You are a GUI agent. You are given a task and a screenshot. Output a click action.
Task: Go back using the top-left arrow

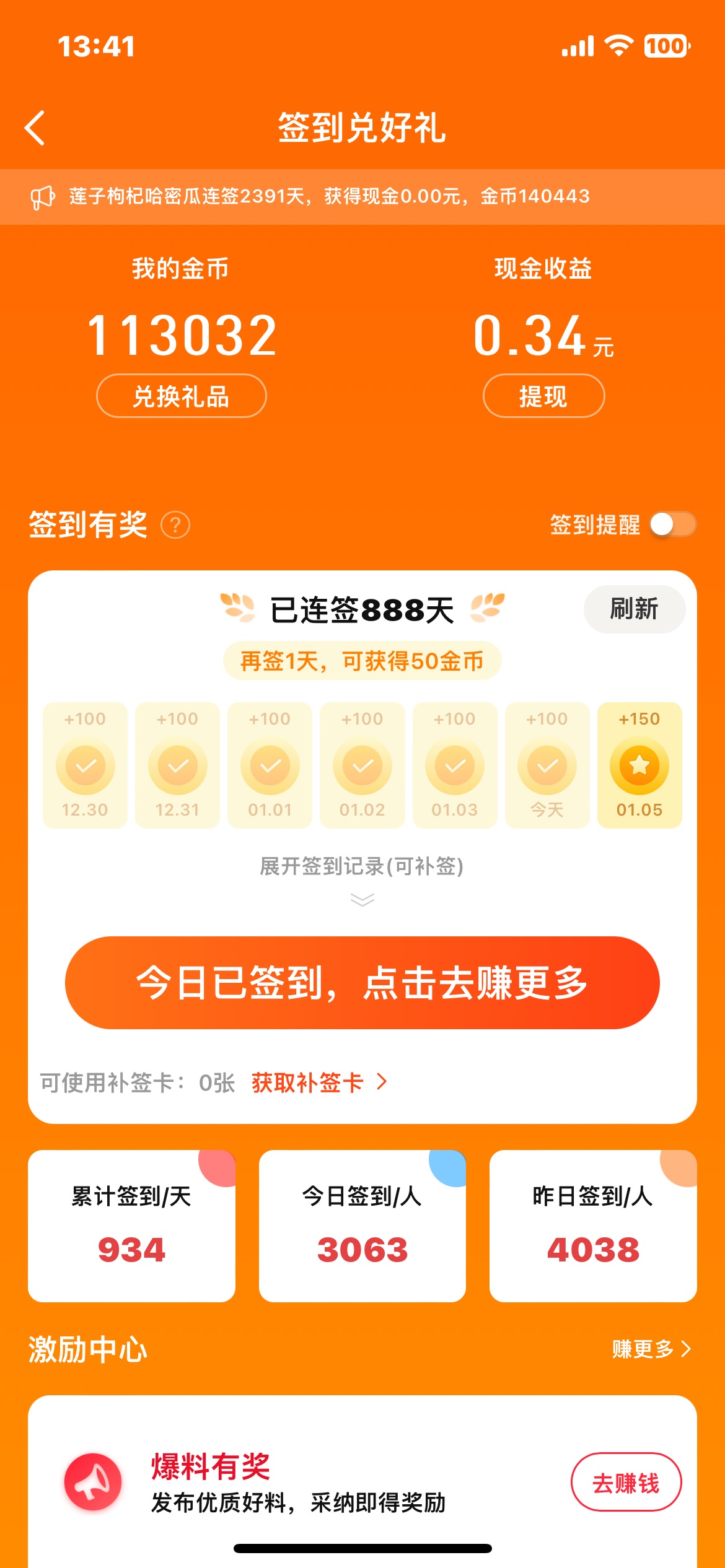click(35, 128)
